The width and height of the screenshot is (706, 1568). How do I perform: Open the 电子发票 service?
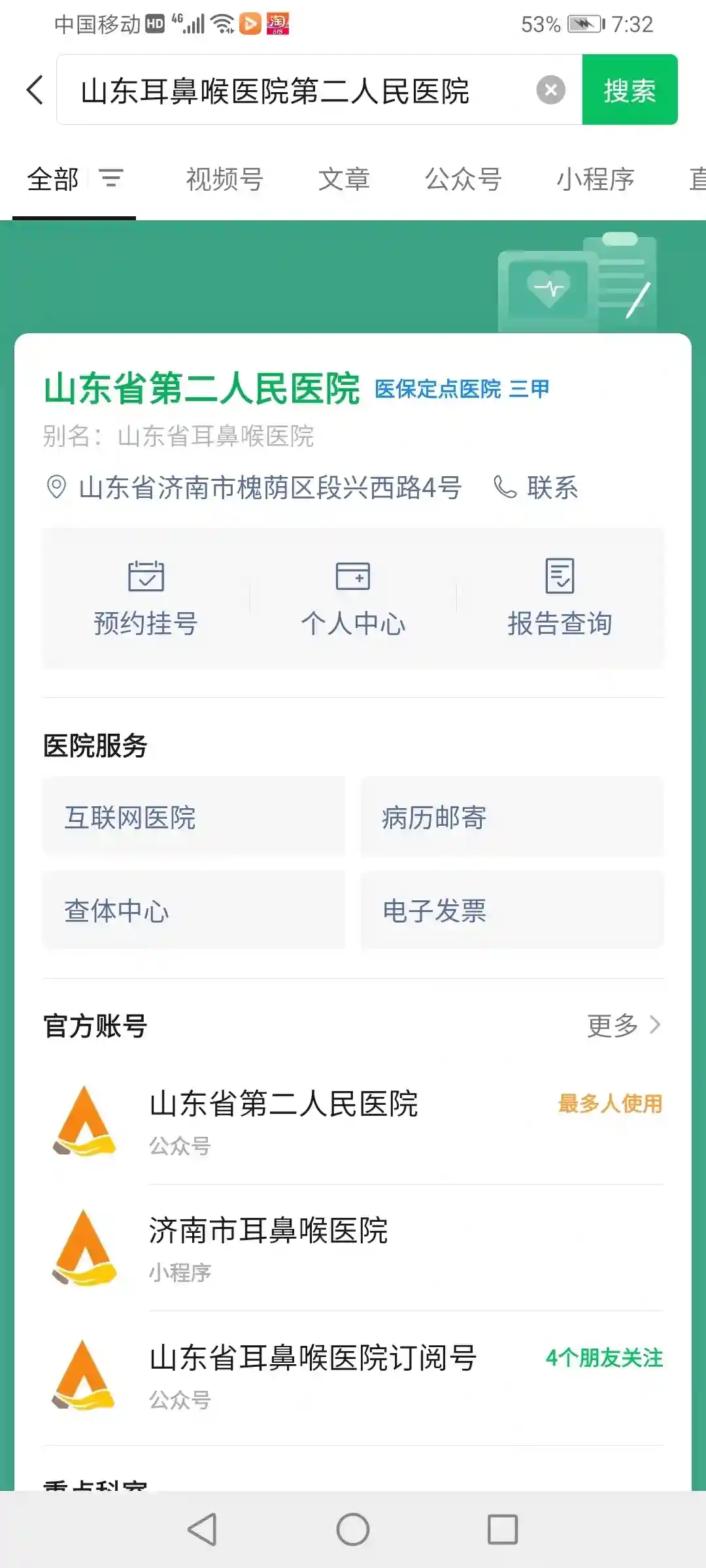tap(512, 911)
